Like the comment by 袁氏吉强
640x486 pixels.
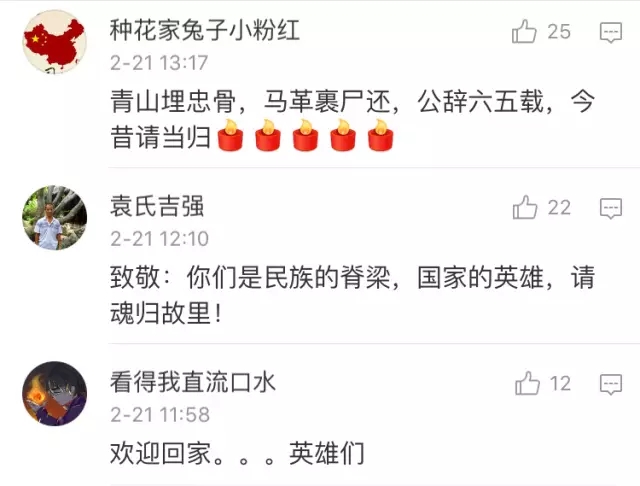[x=525, y=208]
